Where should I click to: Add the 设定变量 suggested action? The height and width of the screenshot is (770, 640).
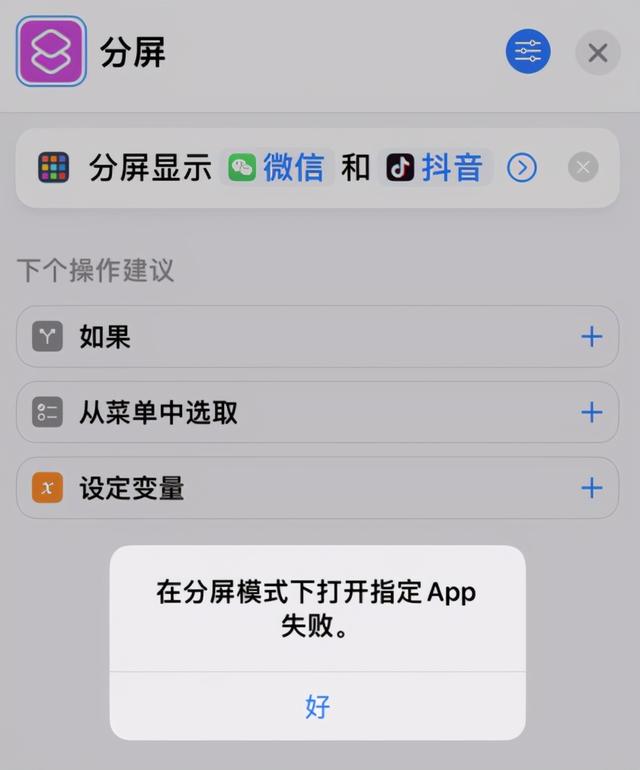click(x=591, y=488)
